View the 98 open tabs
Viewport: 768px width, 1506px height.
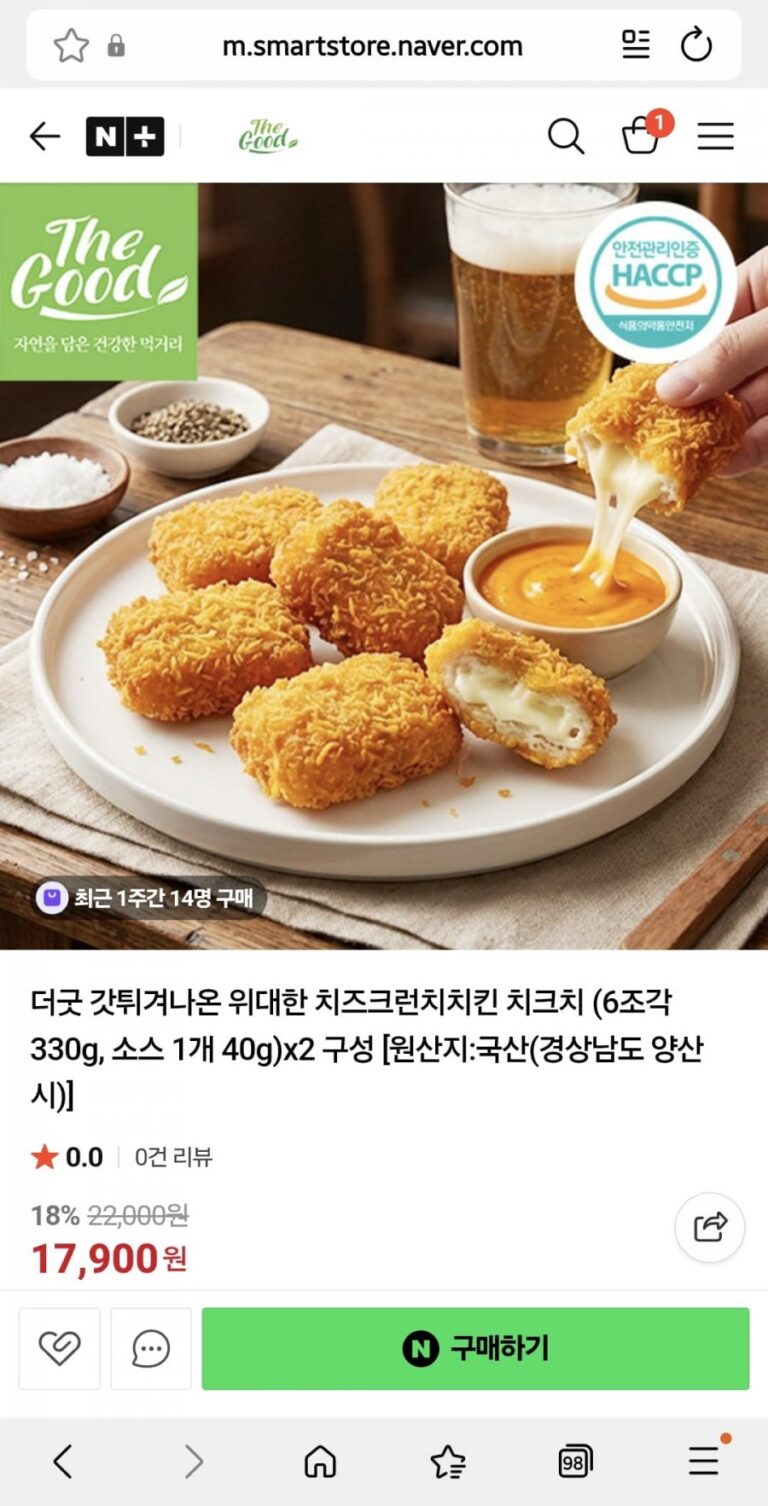(x=575, y=1462)
